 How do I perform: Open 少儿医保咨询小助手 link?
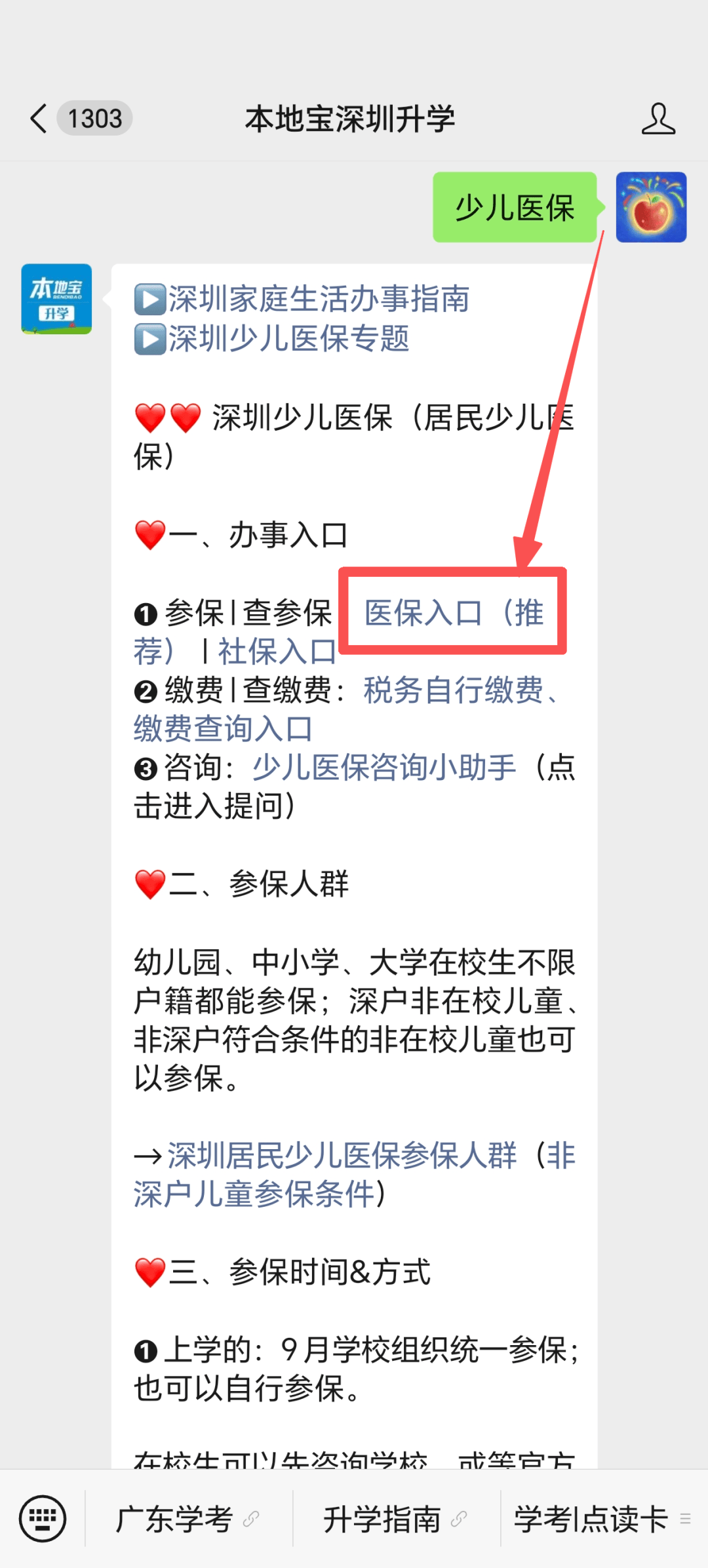pyautogui.click(x=384, y=768)
